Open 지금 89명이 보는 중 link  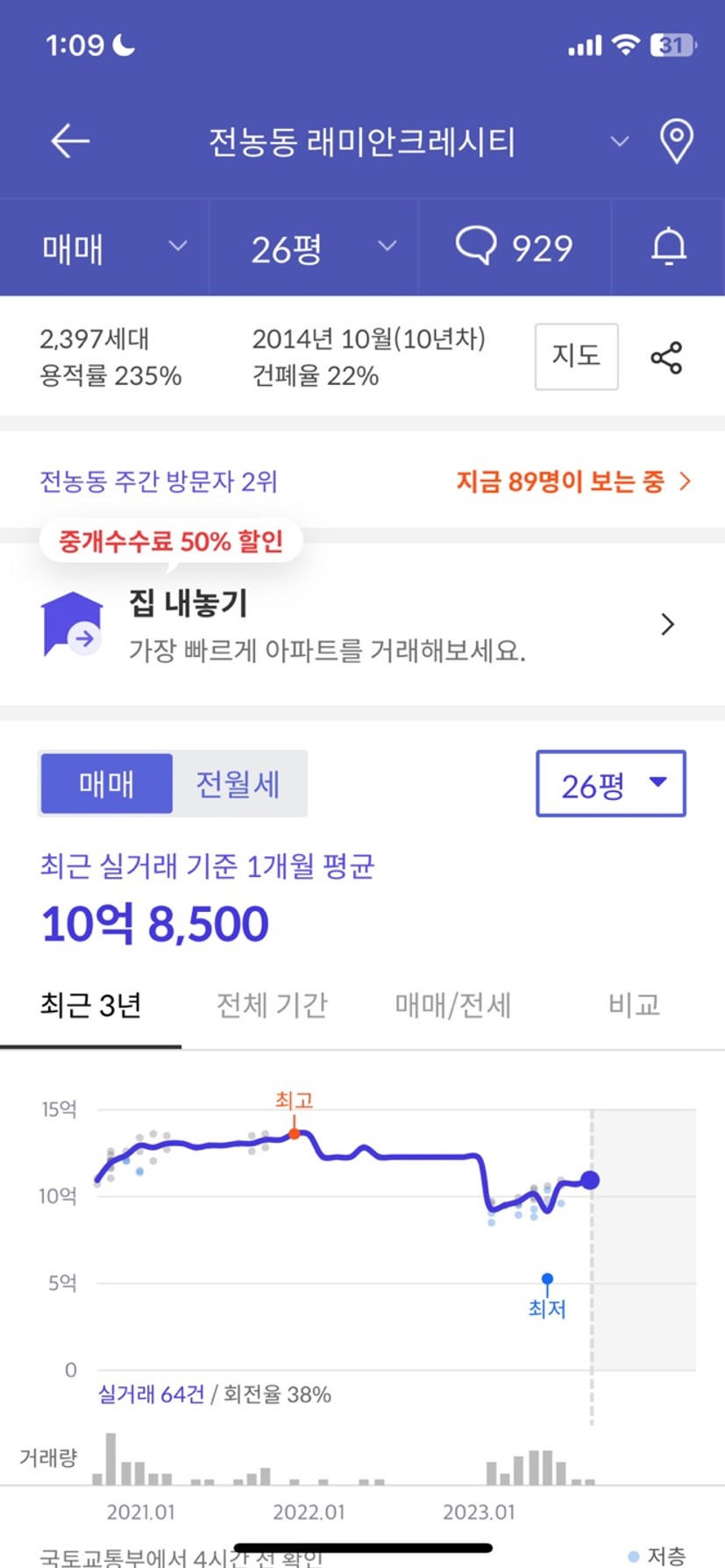[573, 481]
